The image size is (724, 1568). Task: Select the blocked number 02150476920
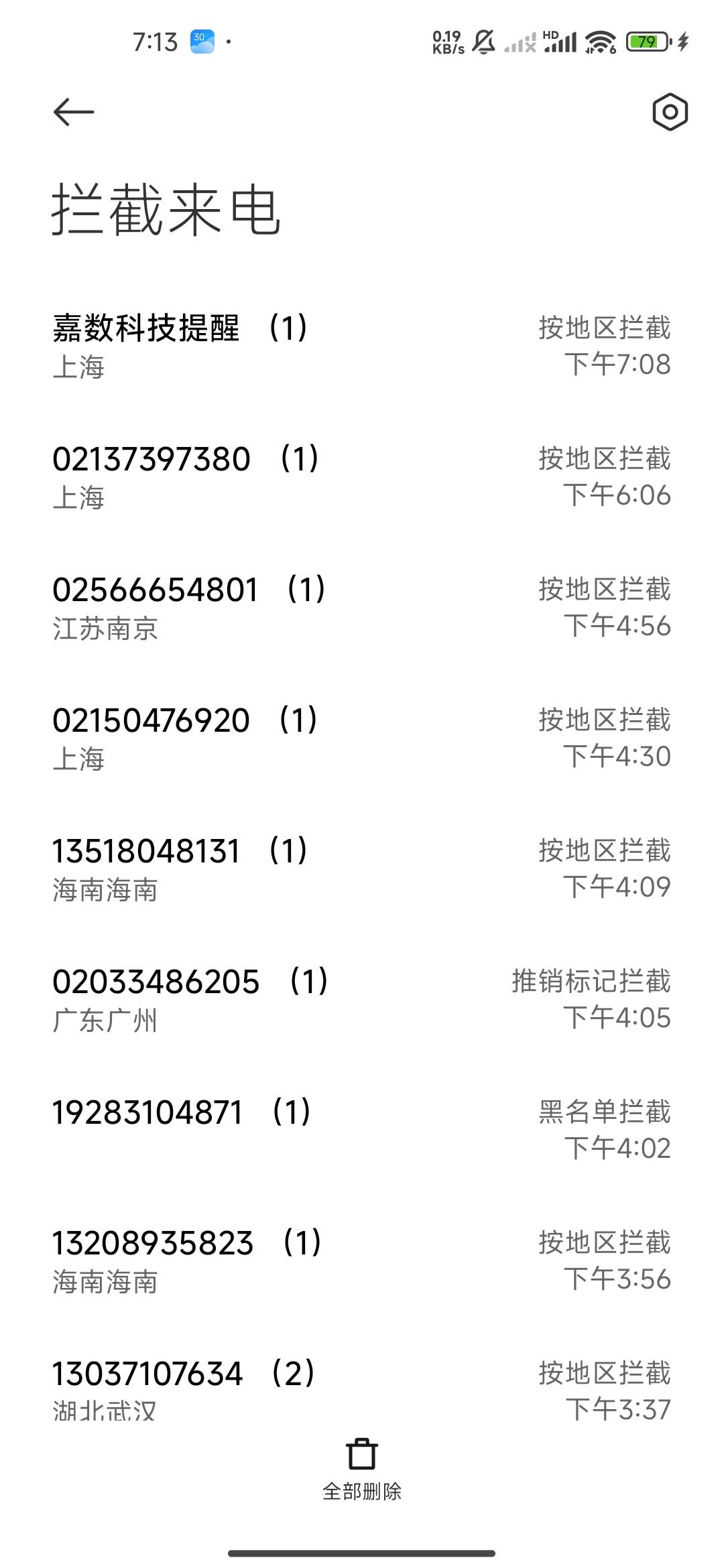(362, 738)
